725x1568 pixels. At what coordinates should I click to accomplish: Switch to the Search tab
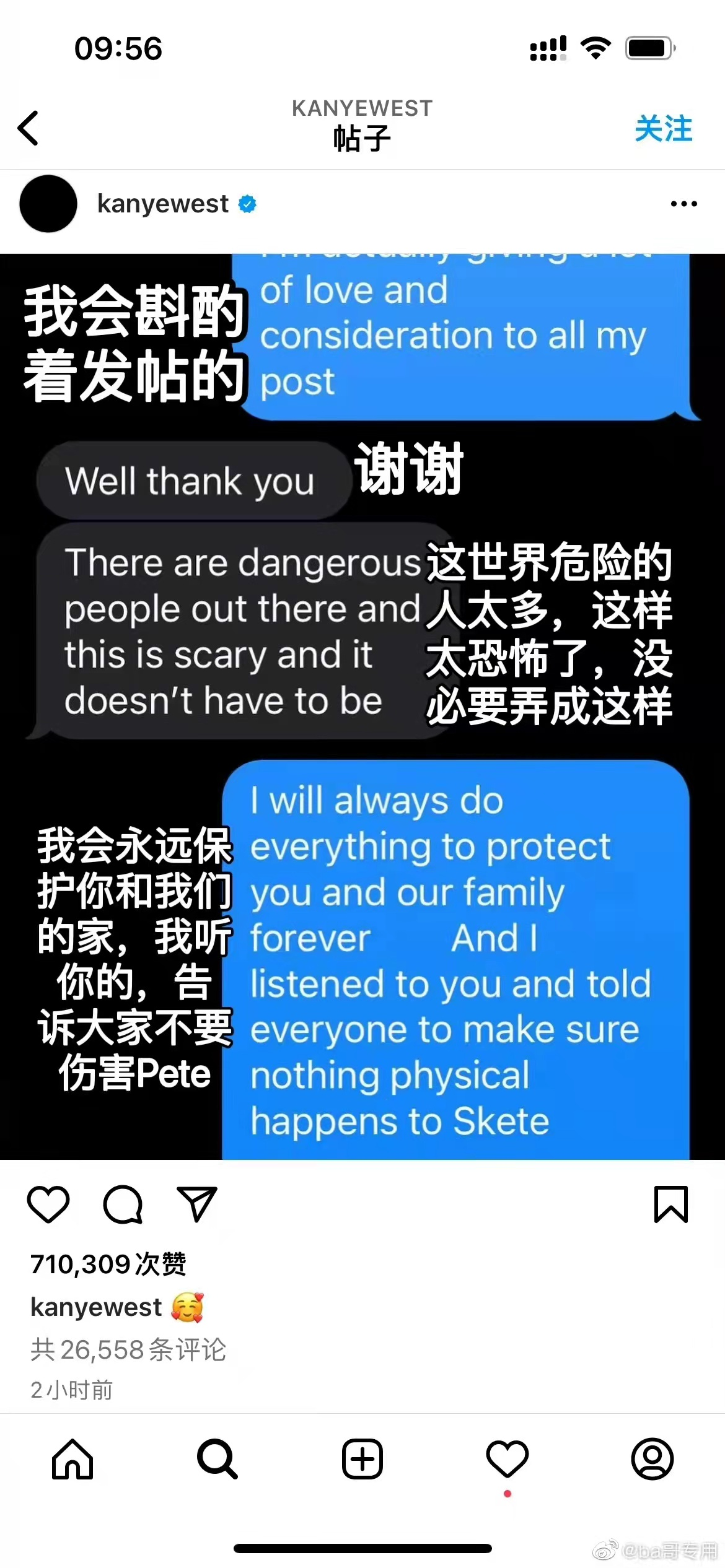(217, 1459)
